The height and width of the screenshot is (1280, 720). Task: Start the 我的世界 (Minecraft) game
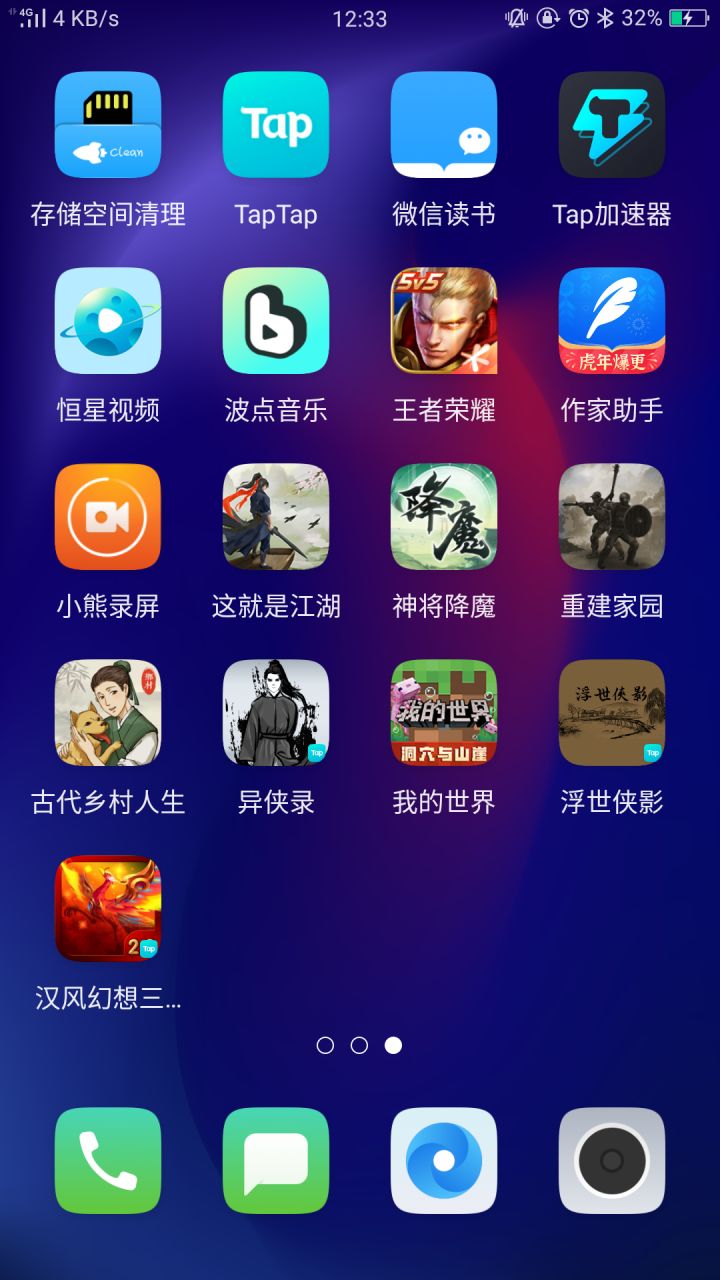click(x=443, y=713)
